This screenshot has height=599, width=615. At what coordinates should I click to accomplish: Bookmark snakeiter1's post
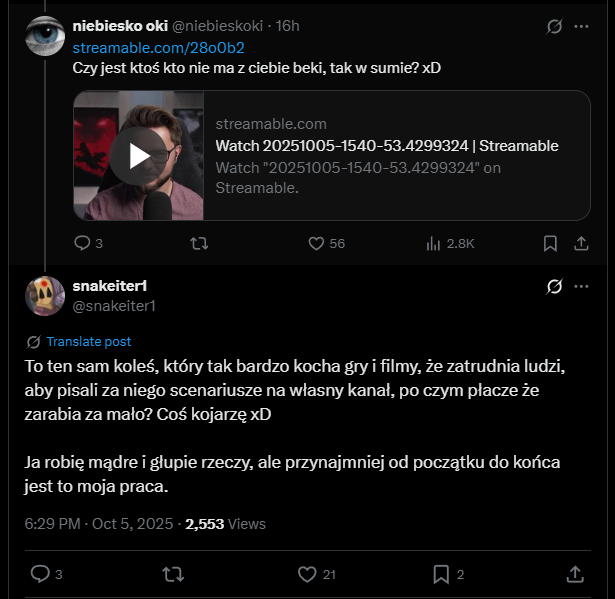coord(441,574)
